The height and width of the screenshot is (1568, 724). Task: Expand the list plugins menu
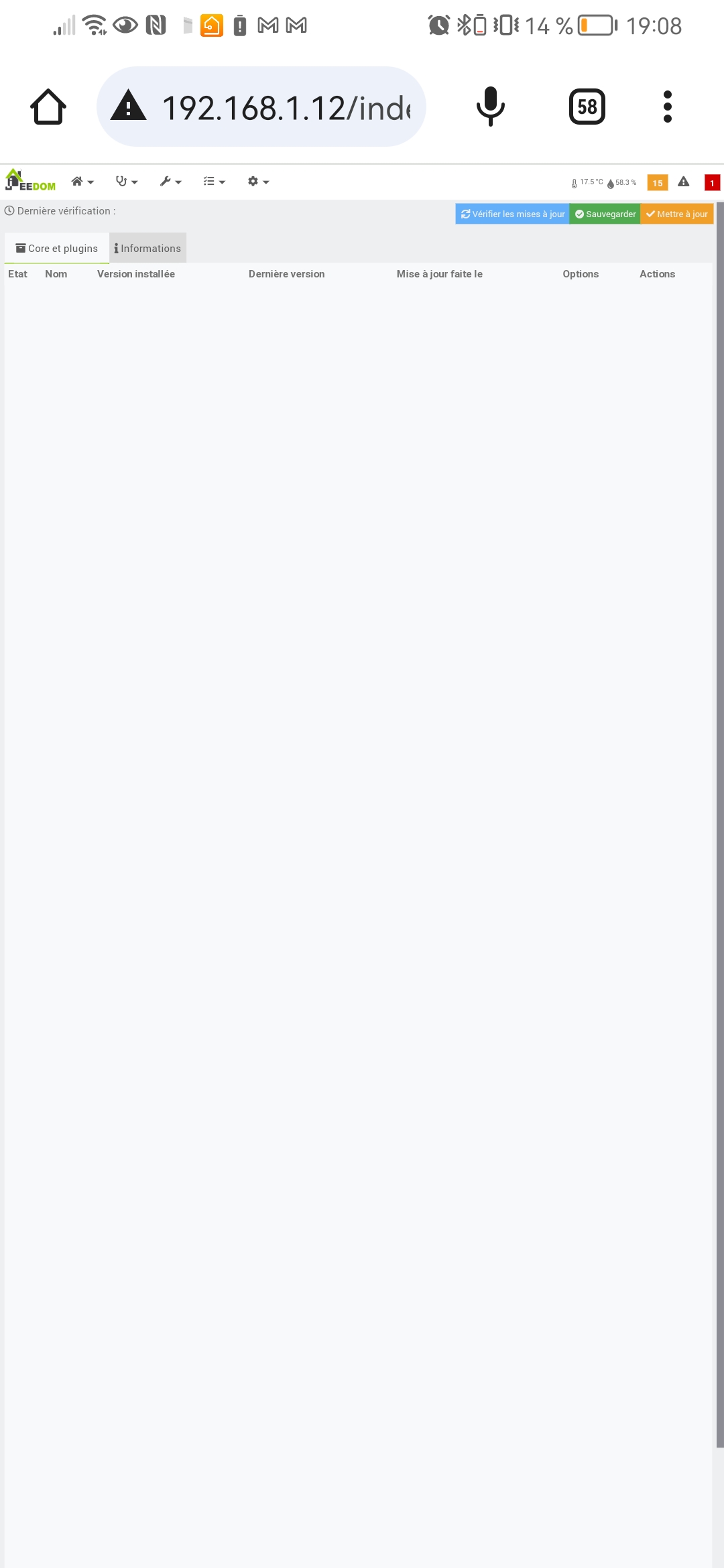(214, 182)
